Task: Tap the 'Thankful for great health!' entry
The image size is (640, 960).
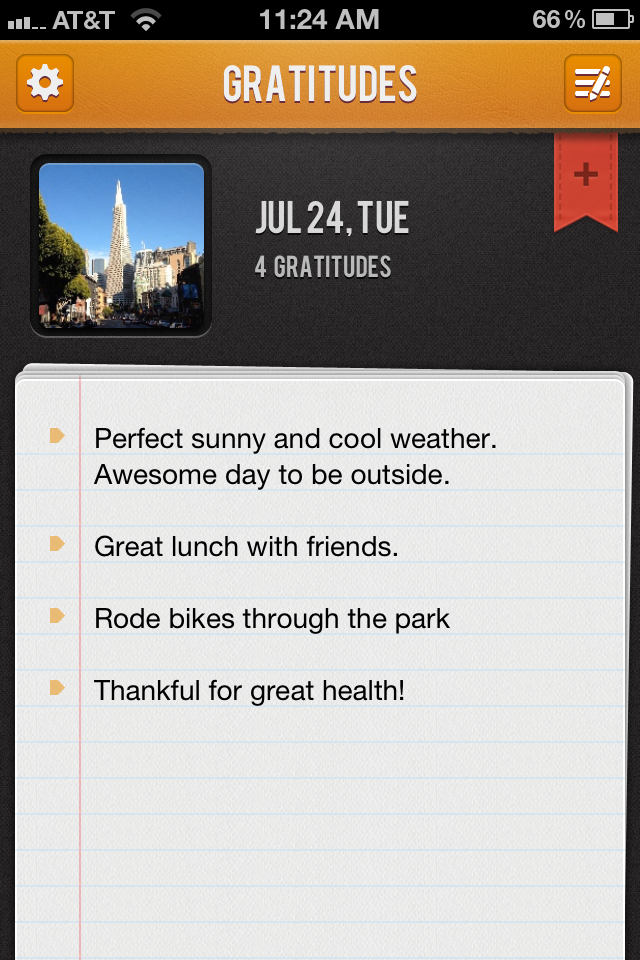Action: point(250,690)
